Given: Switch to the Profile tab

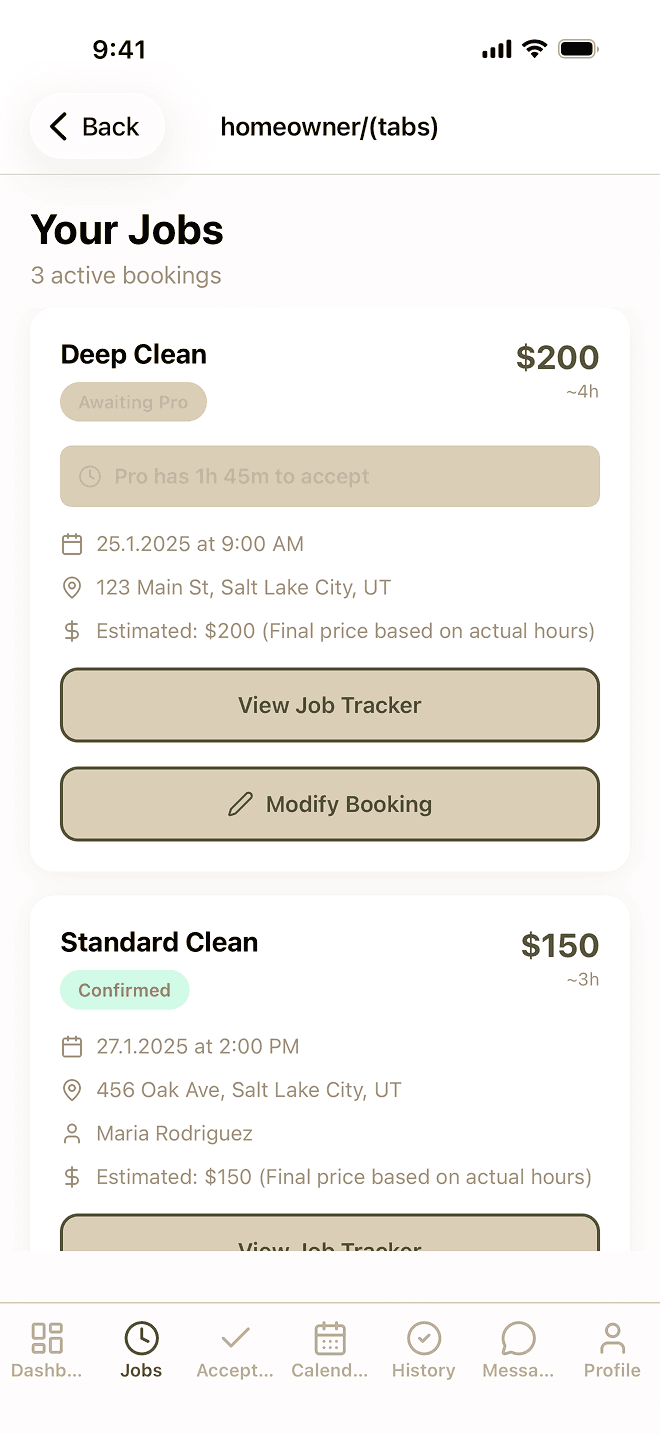Looking at the screenshot, I should (612, 1349).
